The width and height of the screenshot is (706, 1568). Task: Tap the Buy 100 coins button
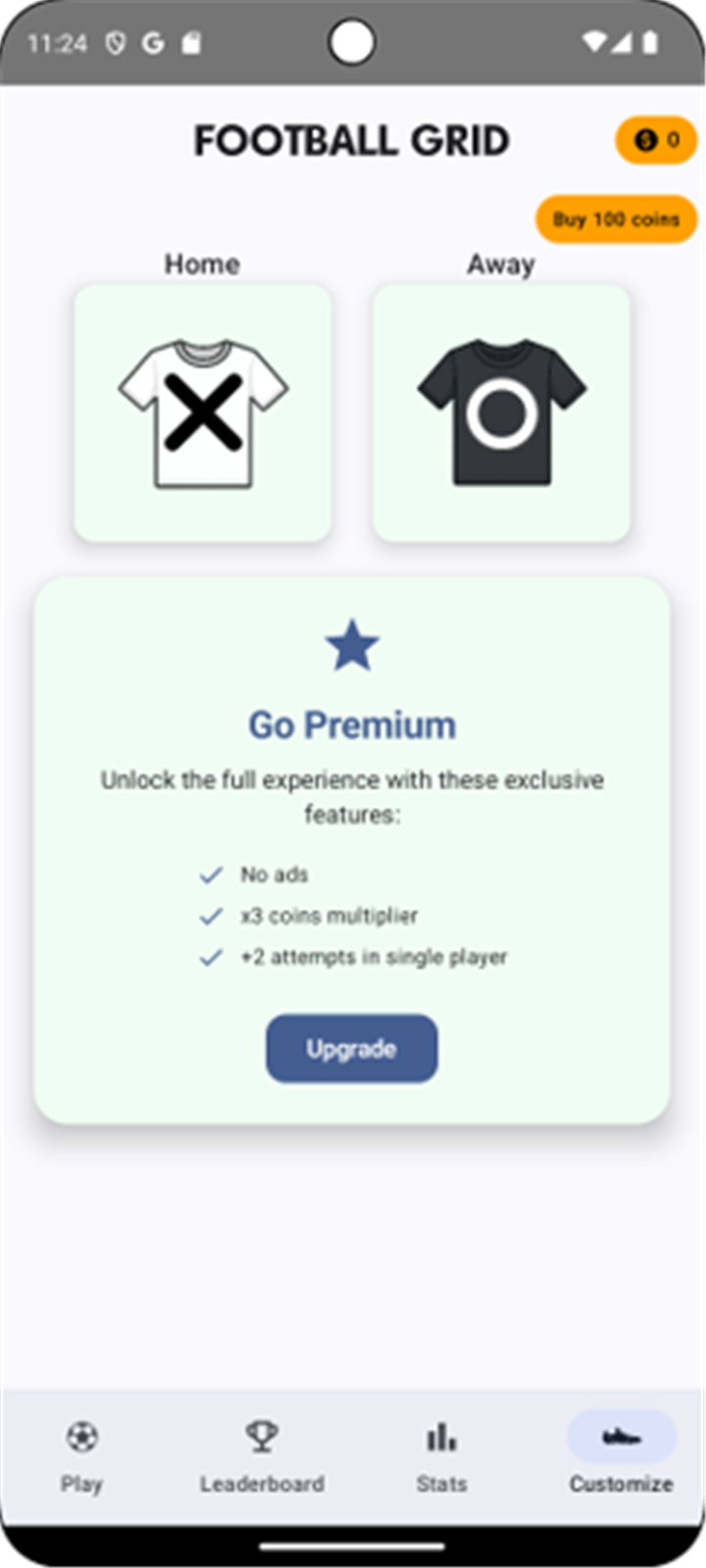[x=616, y=220]
